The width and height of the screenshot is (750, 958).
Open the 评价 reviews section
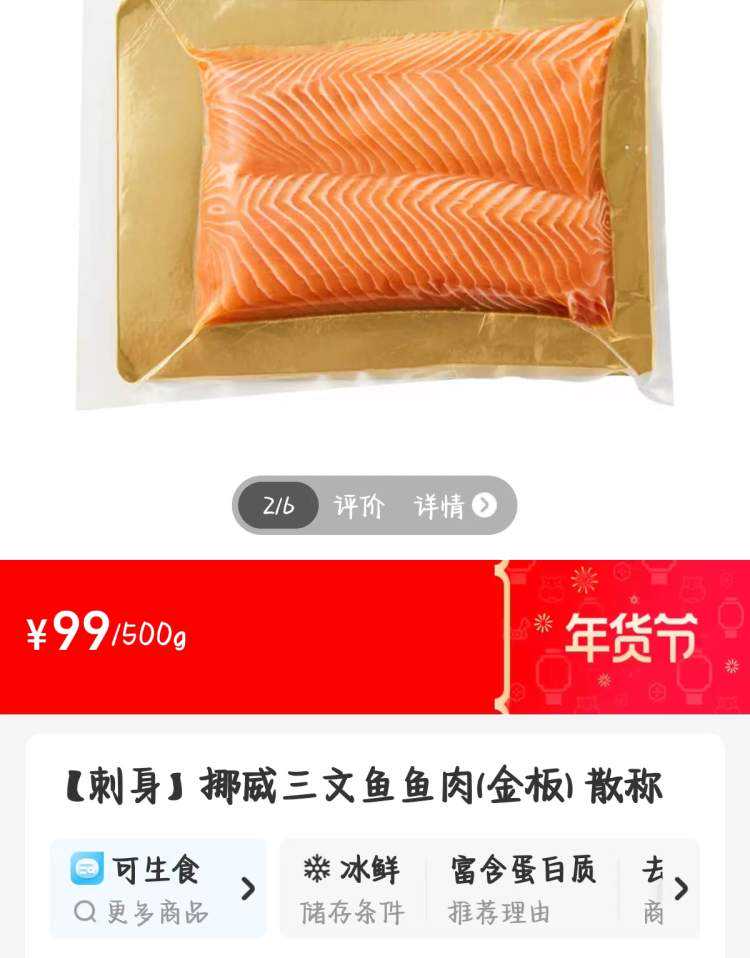point(358,506)
